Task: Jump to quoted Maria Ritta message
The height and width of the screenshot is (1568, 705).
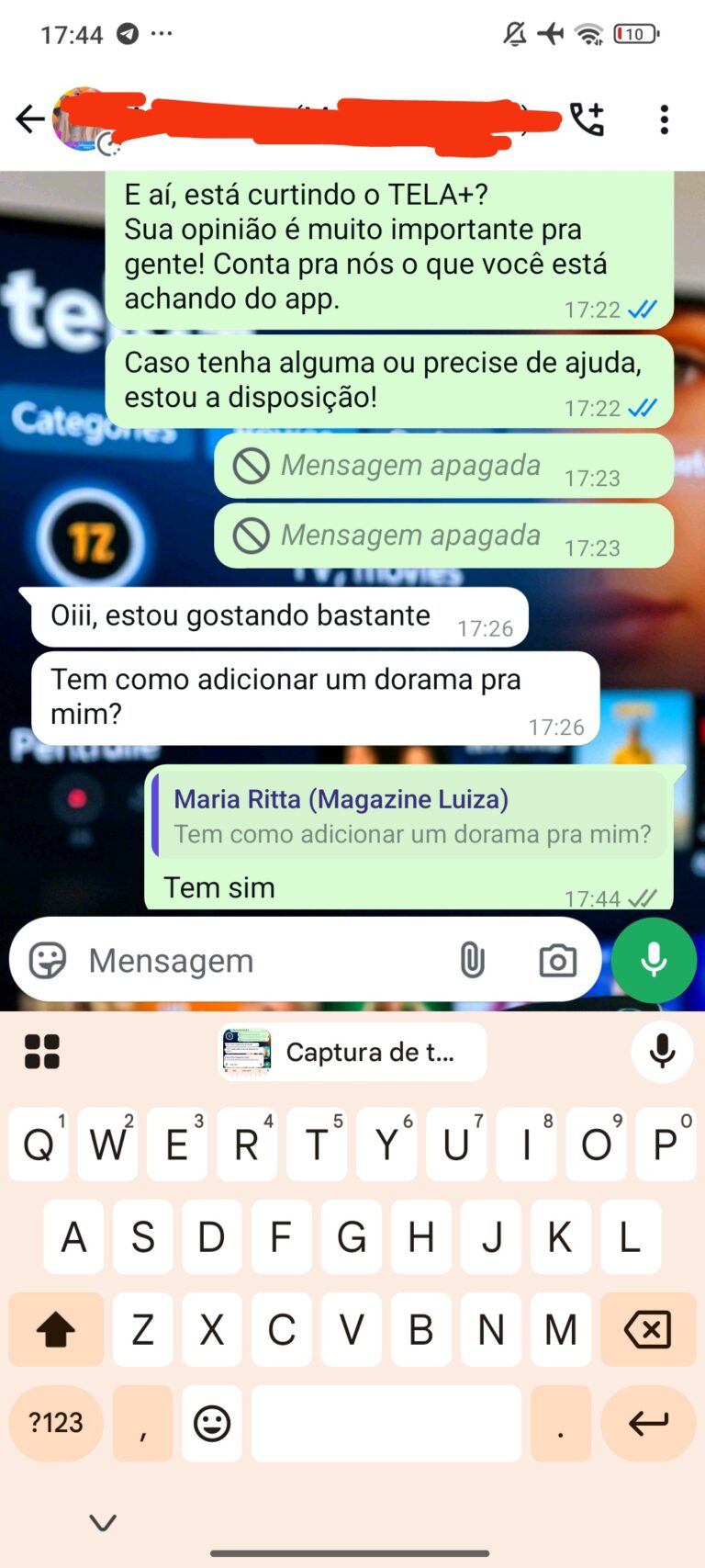Action: (410, 816)
